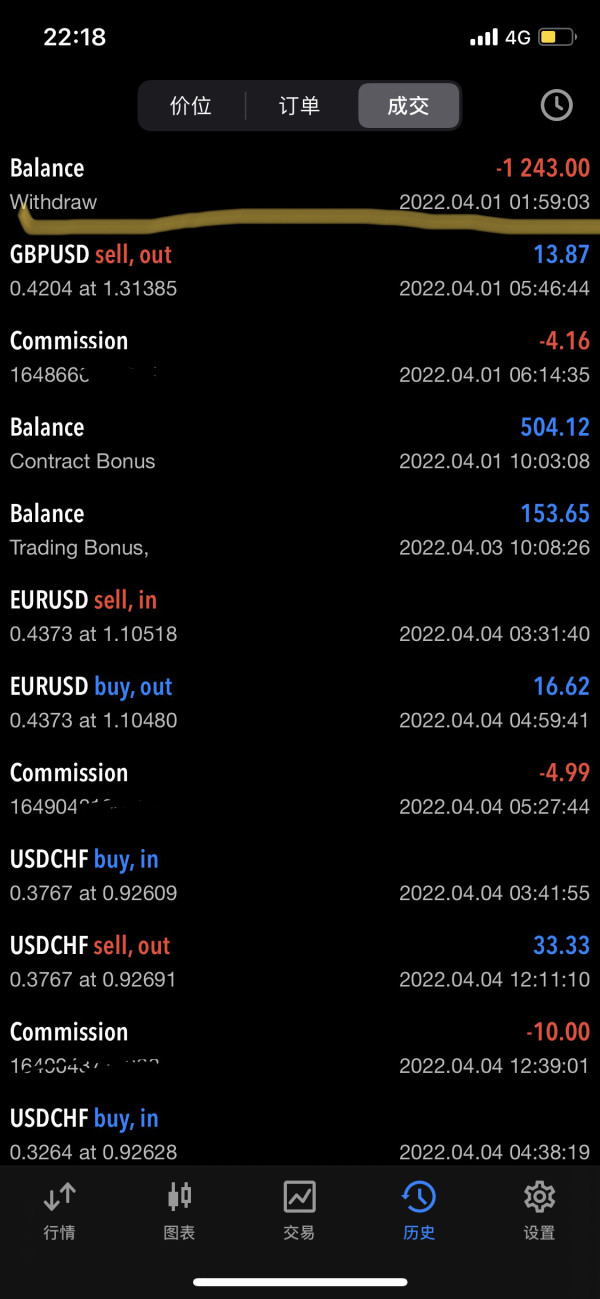Open the clock date range filter
This screenshot has width=600, height=1299.
pyautogui.click(x=556, y=105)
